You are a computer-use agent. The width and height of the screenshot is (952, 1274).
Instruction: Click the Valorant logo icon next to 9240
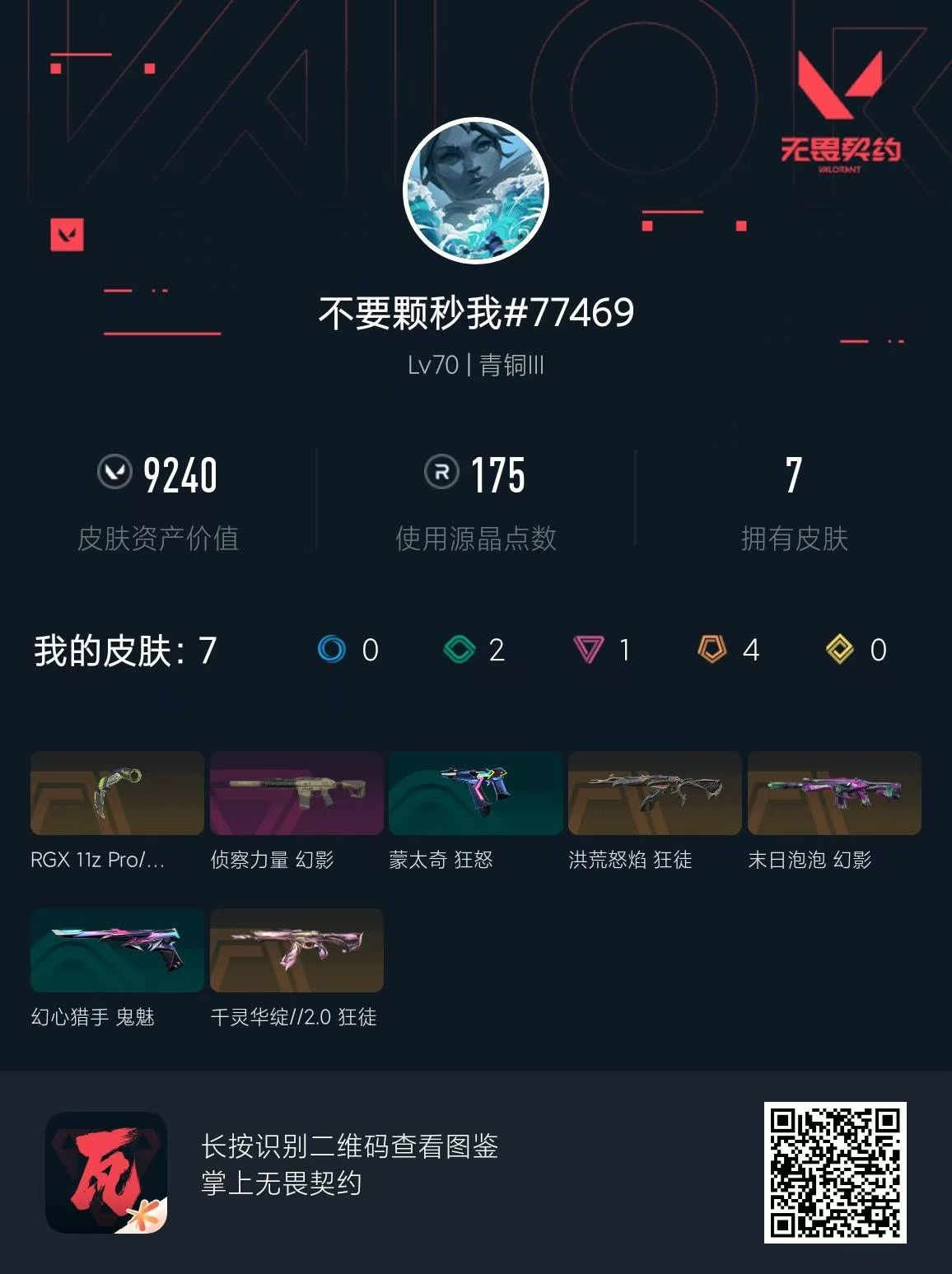click(x=115, y=474)
